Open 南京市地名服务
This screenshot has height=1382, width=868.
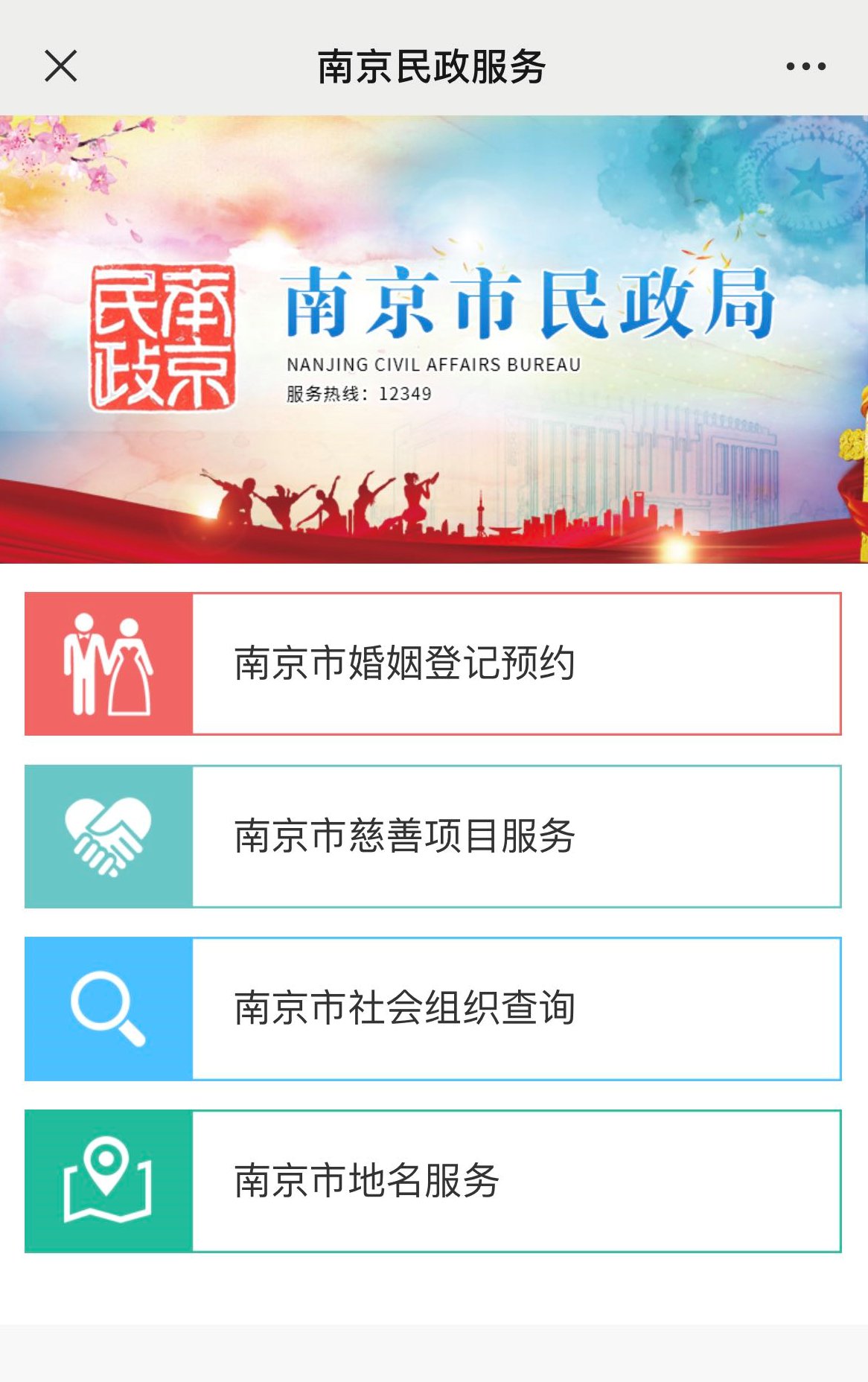point(433,1181)
